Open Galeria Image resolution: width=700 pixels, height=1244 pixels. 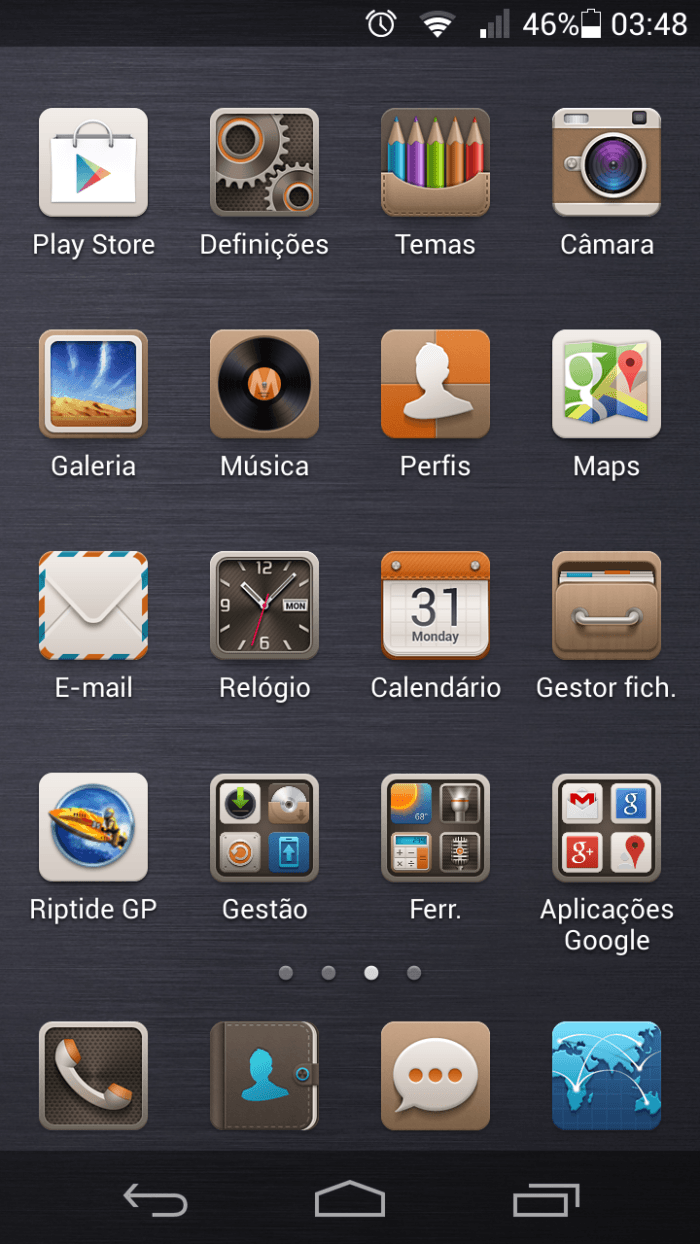93,384
